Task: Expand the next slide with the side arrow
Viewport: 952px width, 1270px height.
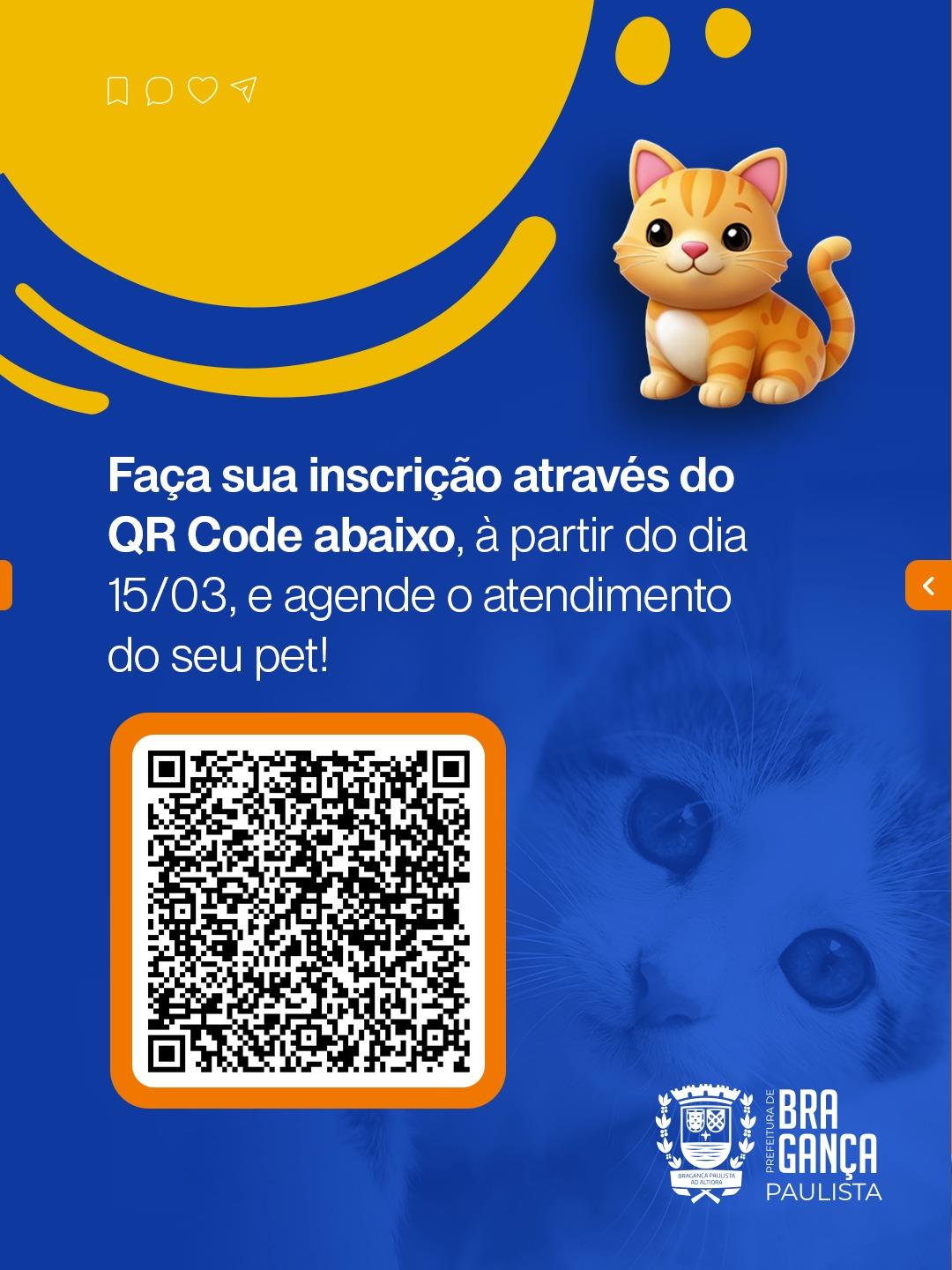Action: (x=928, y=585)
